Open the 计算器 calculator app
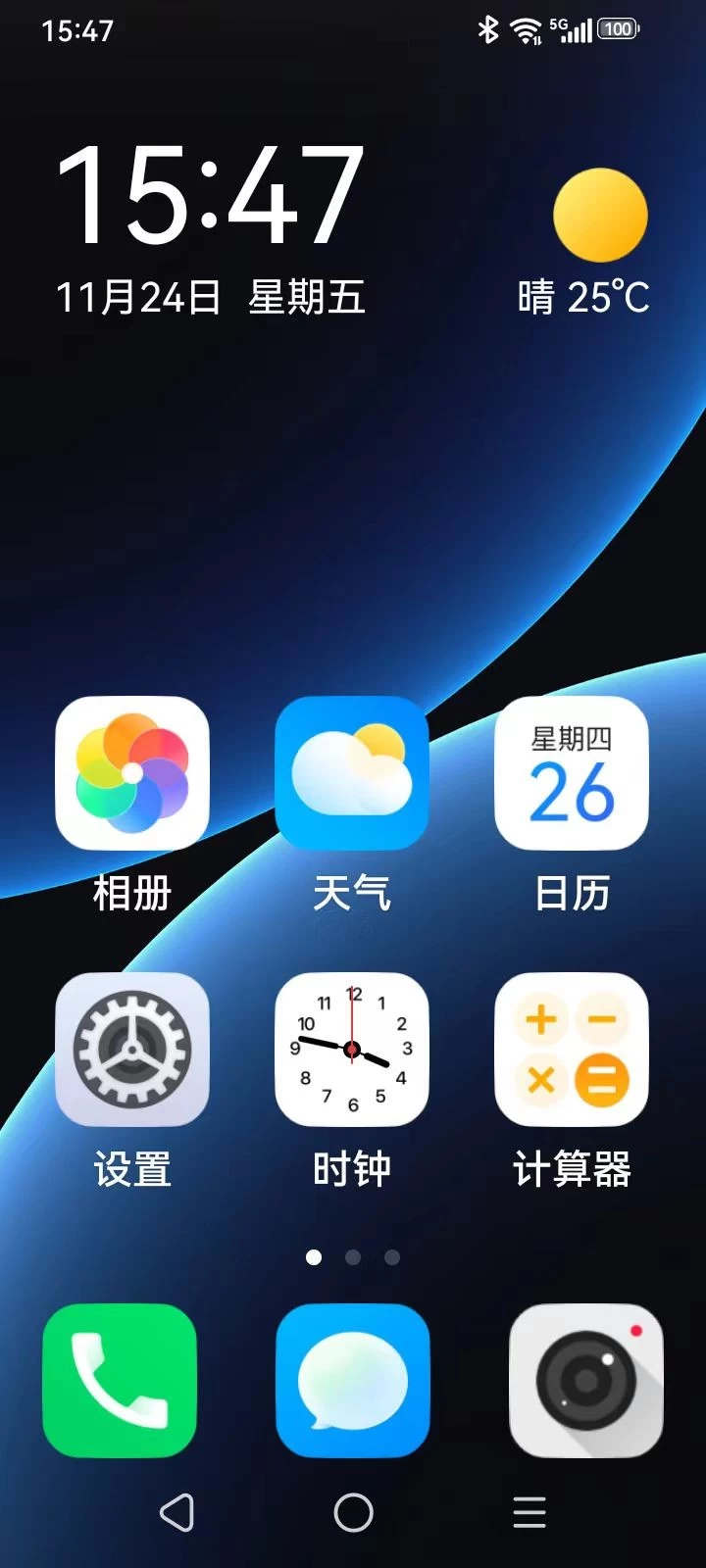Image resolution: width=706 pixels, height=1568 pixels. 572,1050
